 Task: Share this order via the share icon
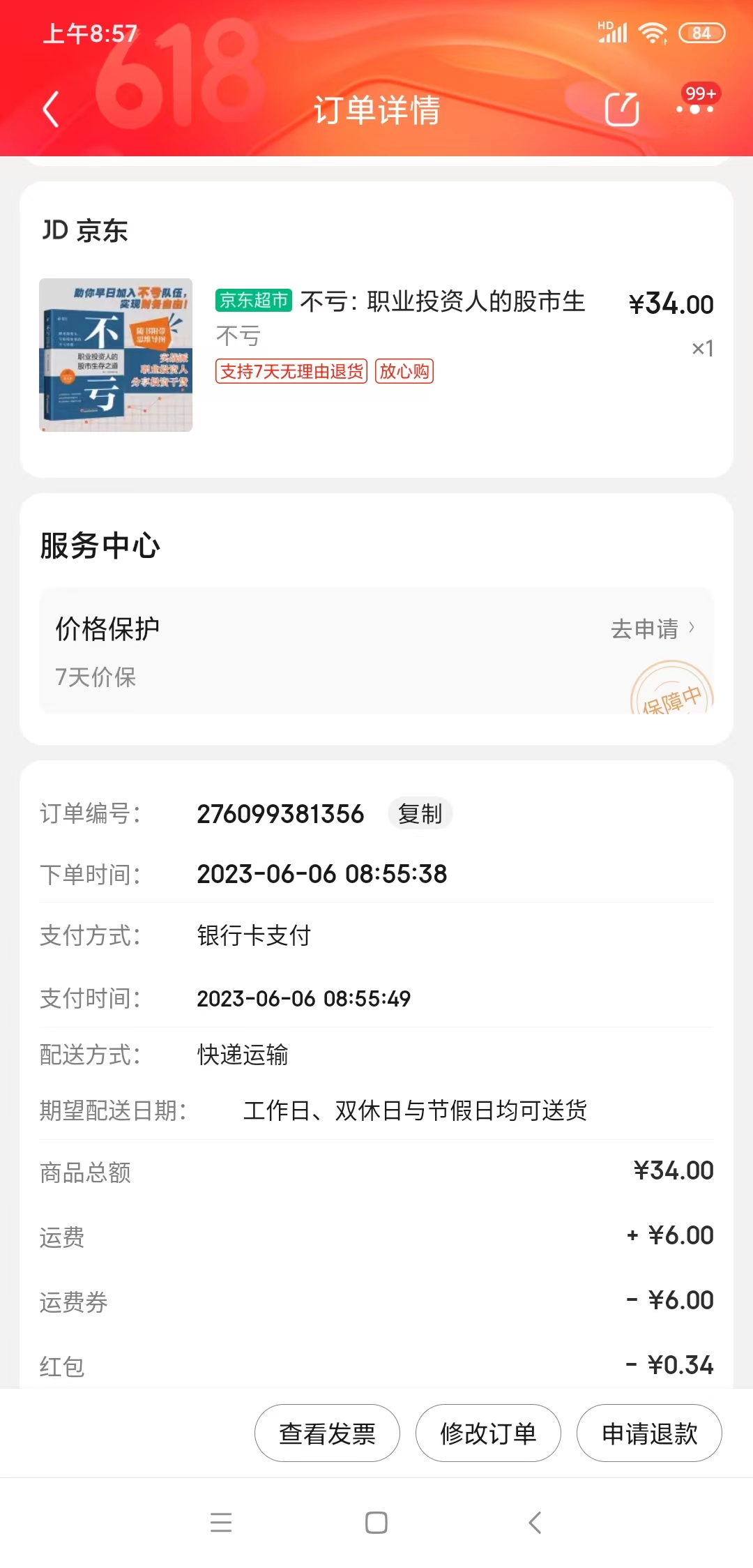pos(622,110)
